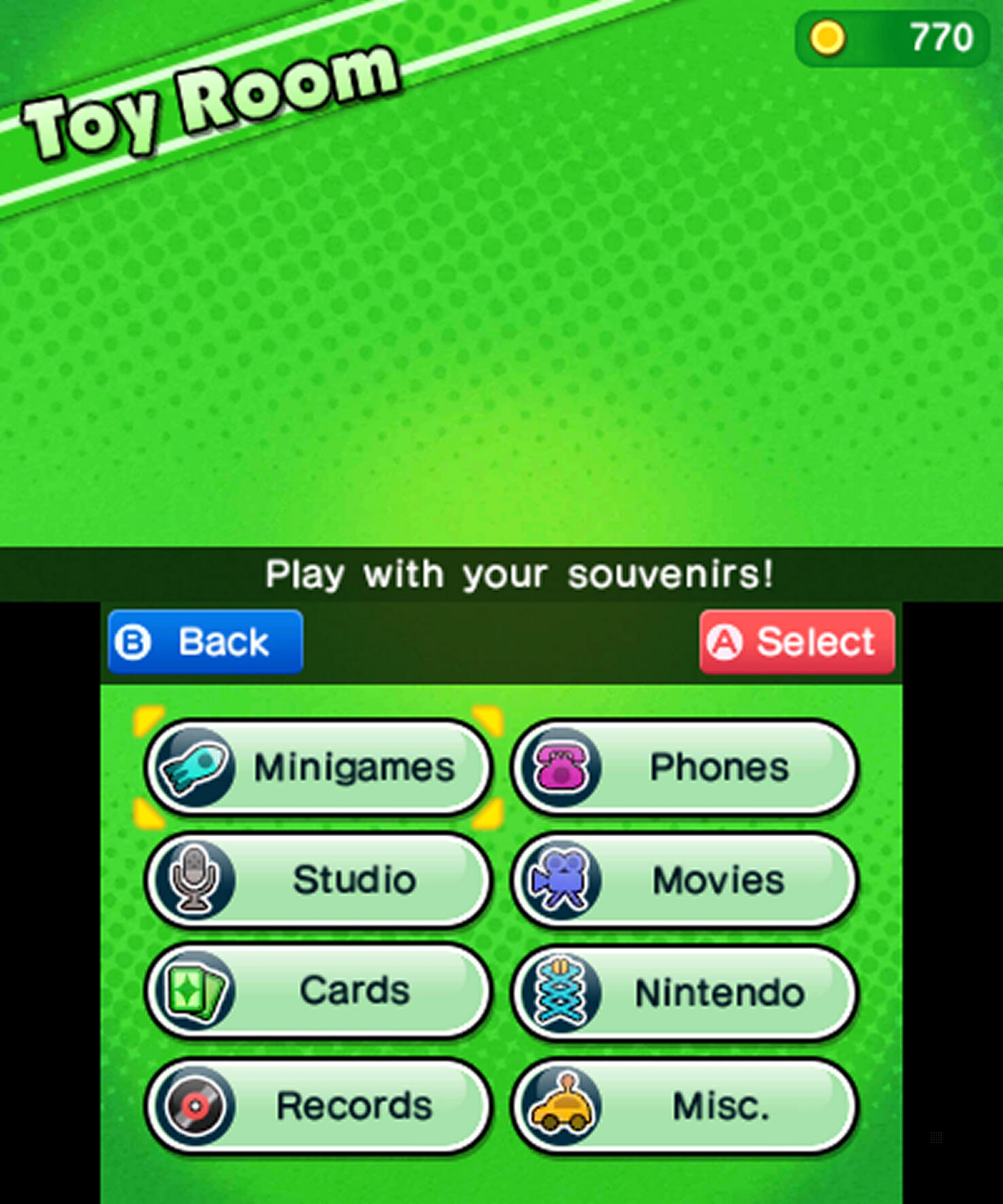Open the Phones souvenirs
This screenshot has height=1204, width=1003.
[x=685, y=767]
